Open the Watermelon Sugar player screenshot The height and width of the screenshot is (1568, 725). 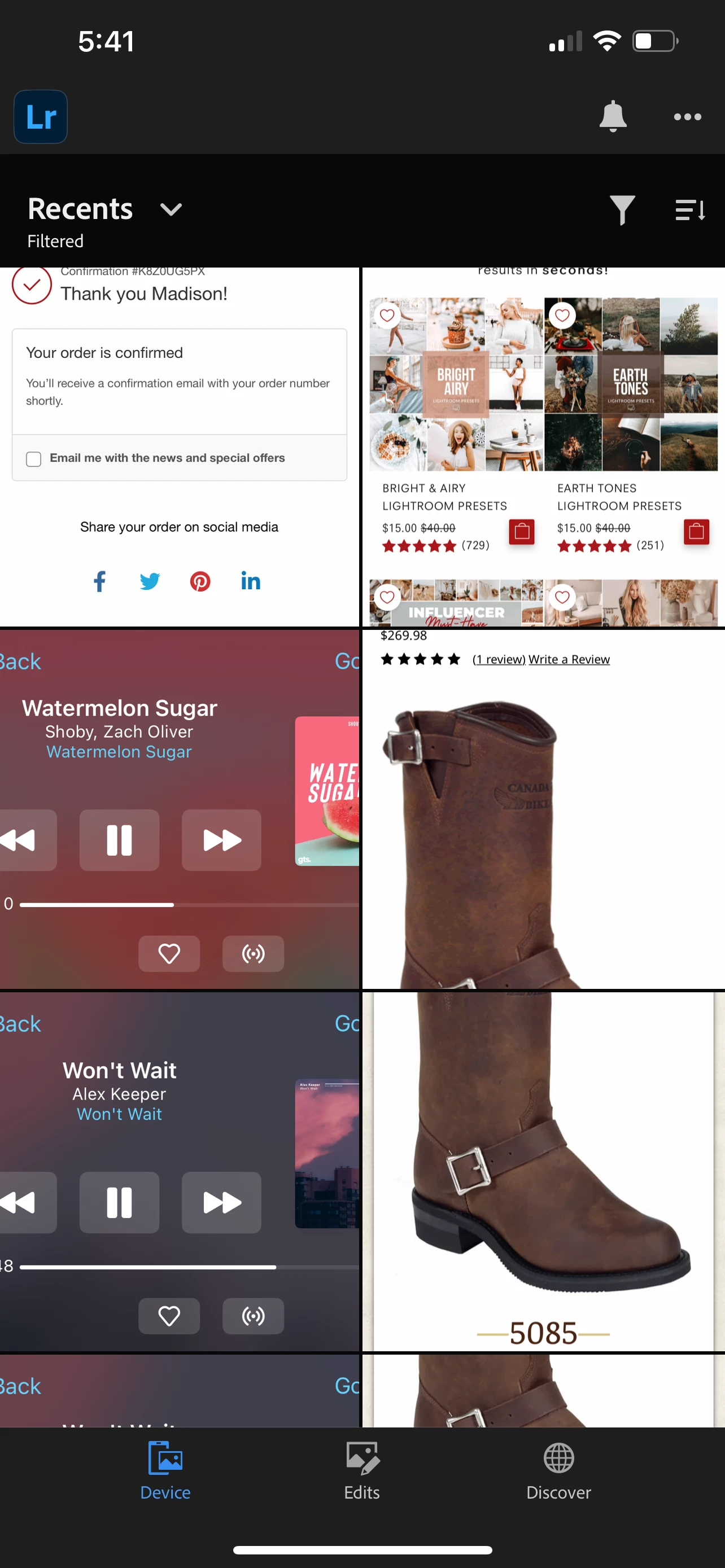pyautogui.click(x=179, y=809)
